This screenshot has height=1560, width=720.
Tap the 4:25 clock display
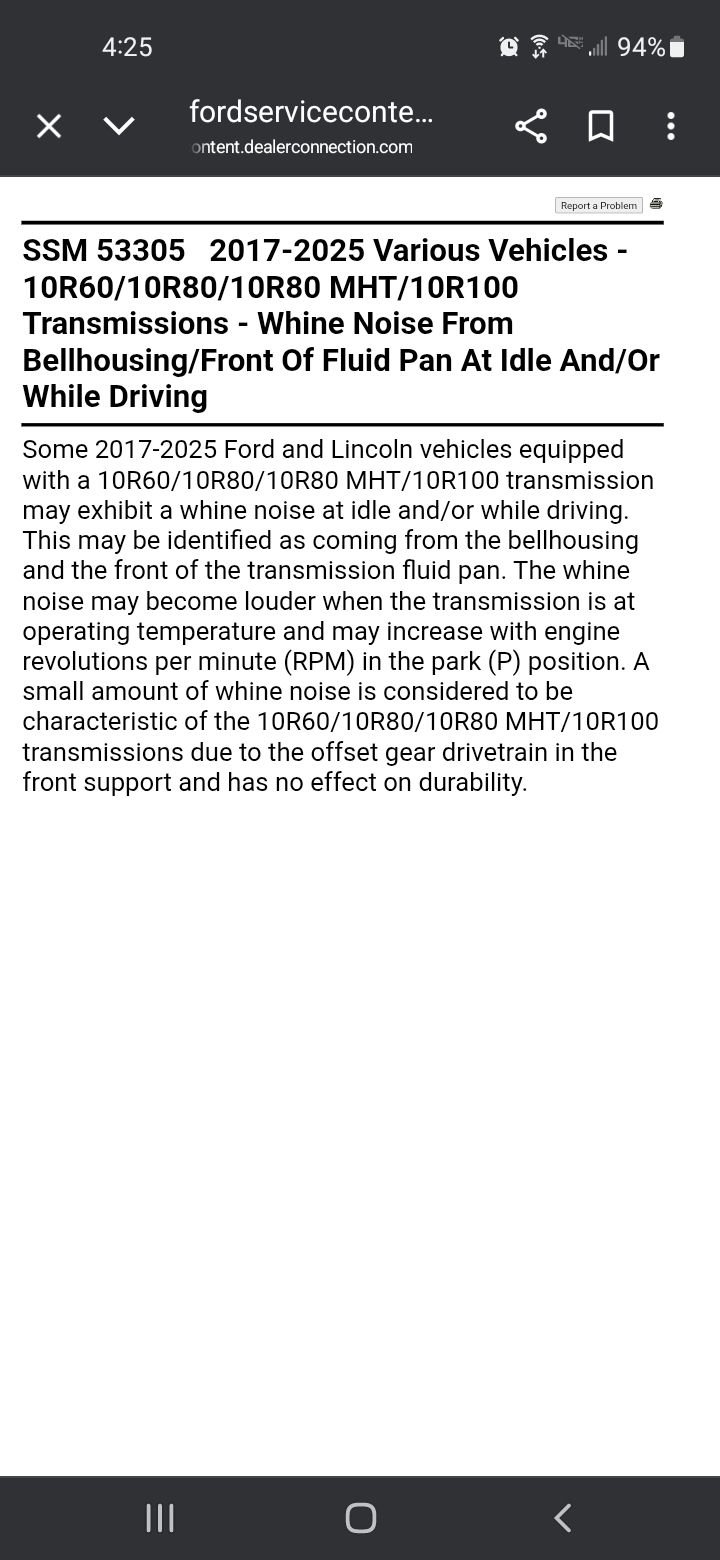click(127, 46)
